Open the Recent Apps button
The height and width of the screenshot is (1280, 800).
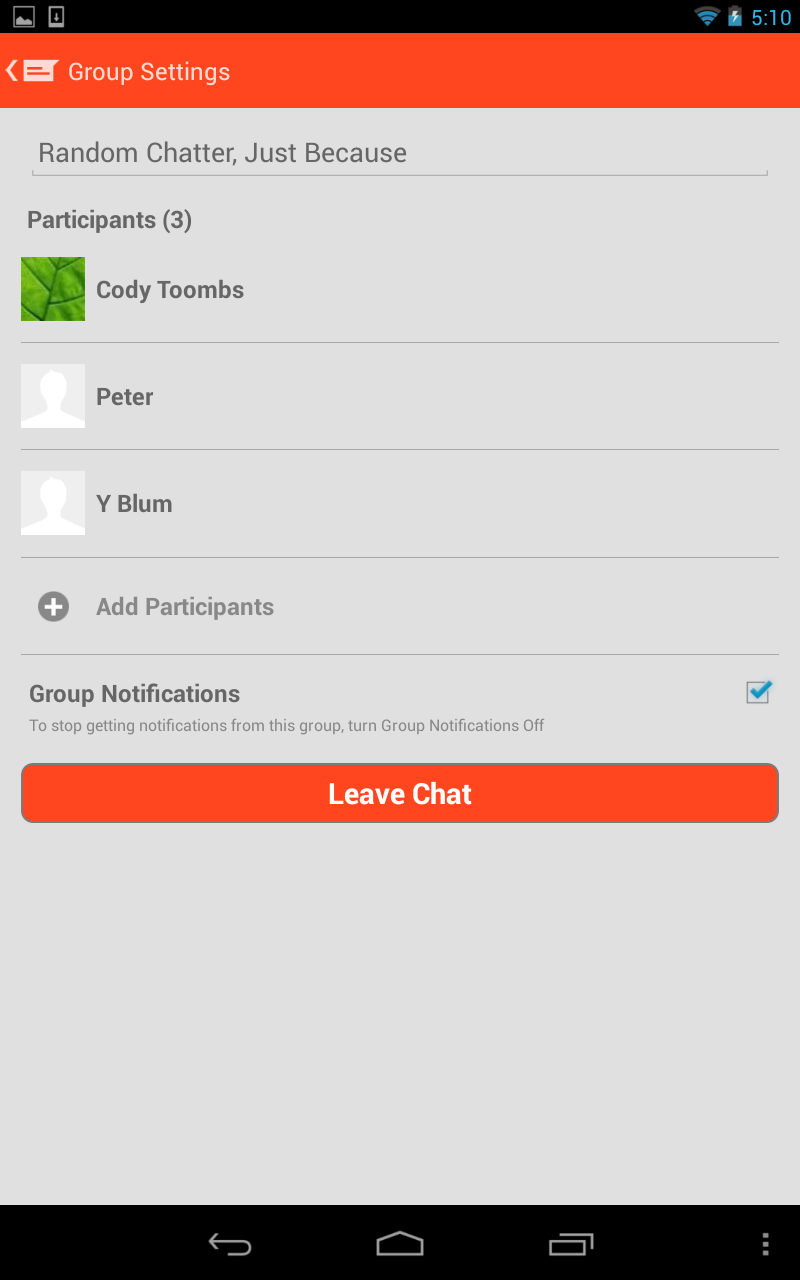coord(570,1244)
